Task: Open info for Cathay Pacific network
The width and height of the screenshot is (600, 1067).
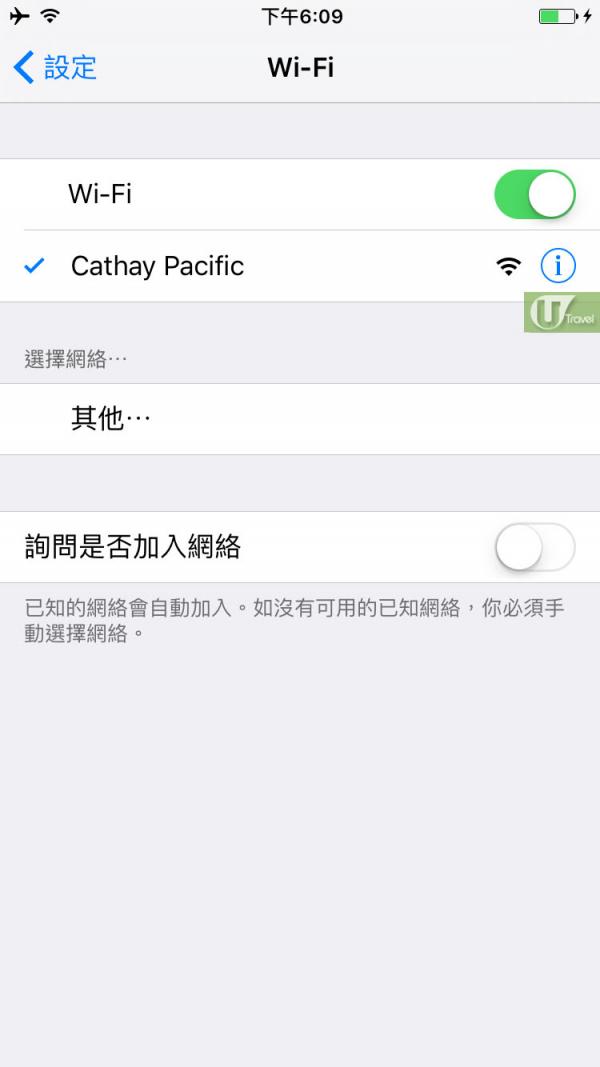Action: 558,266
